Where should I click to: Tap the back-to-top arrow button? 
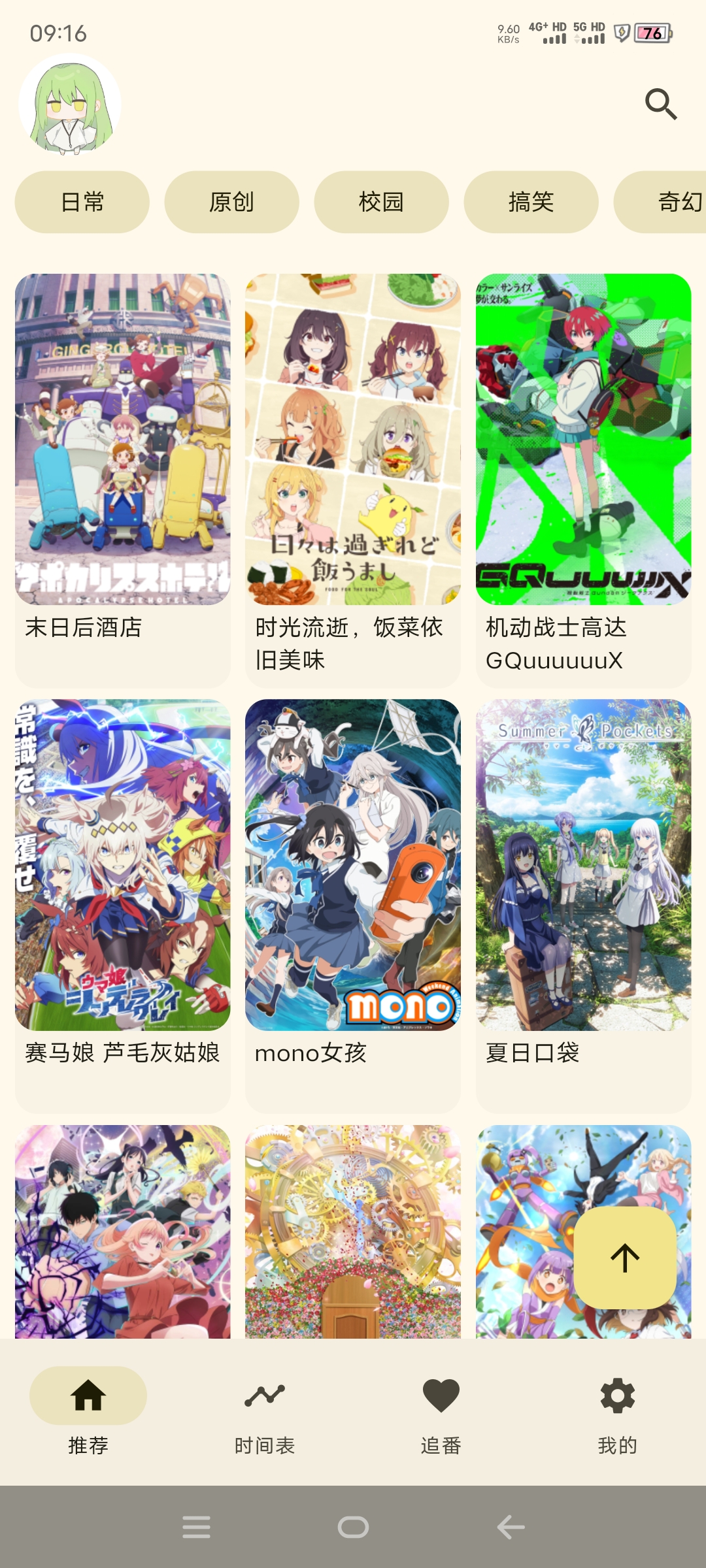click(x=625, y=1258)
